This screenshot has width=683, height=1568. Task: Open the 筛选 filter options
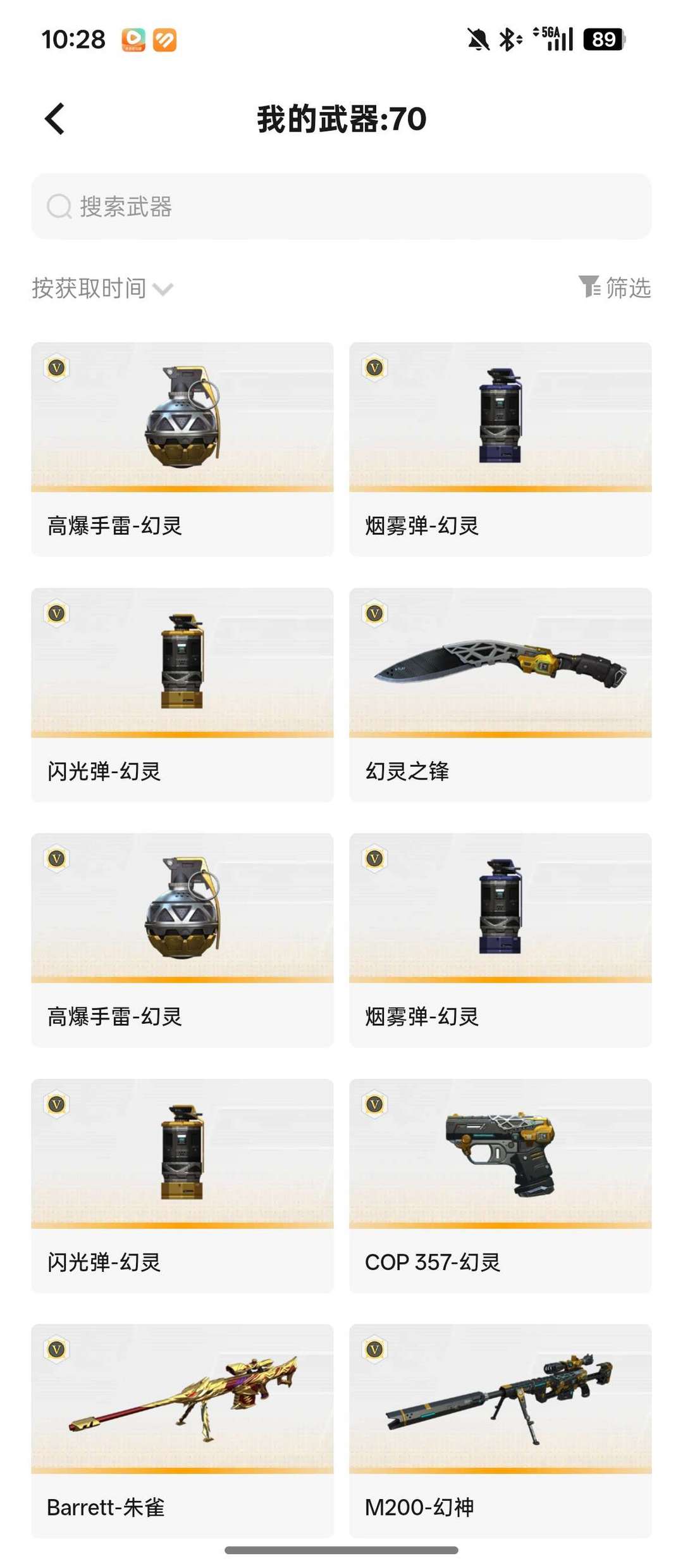615,287
